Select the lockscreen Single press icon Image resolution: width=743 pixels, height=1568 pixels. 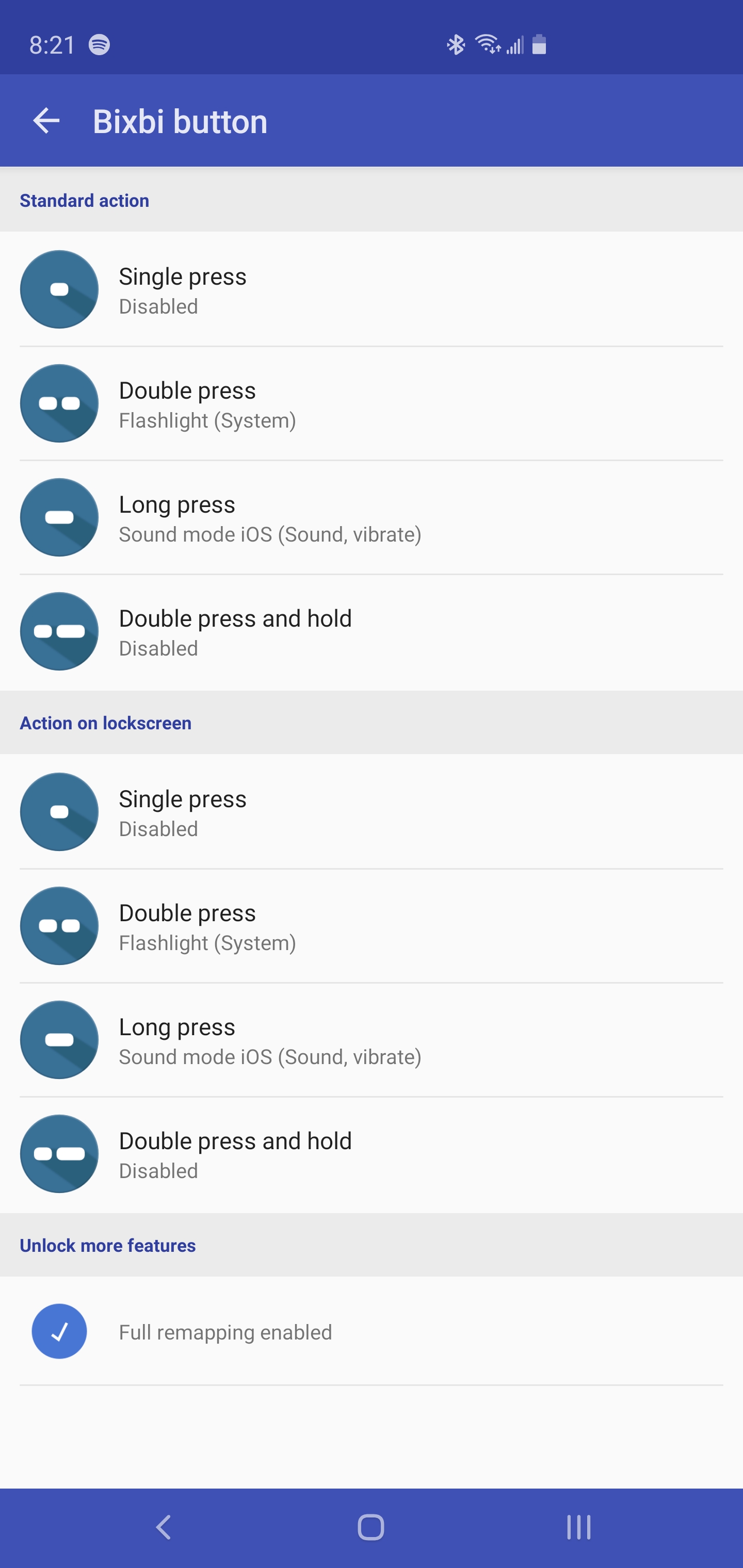coord(59,812)
